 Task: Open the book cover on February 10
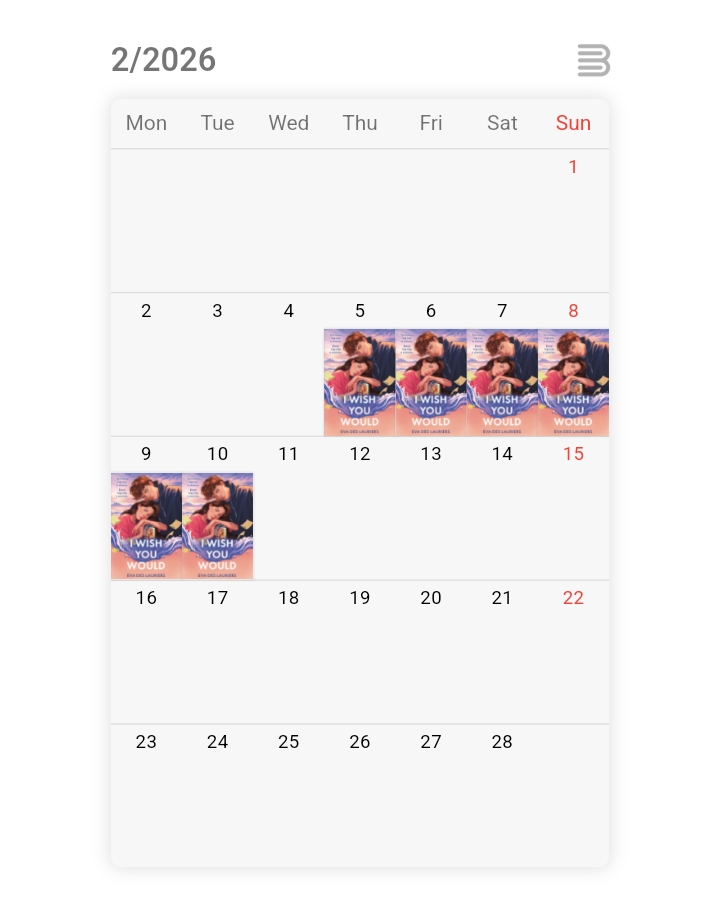coord(217,526)
